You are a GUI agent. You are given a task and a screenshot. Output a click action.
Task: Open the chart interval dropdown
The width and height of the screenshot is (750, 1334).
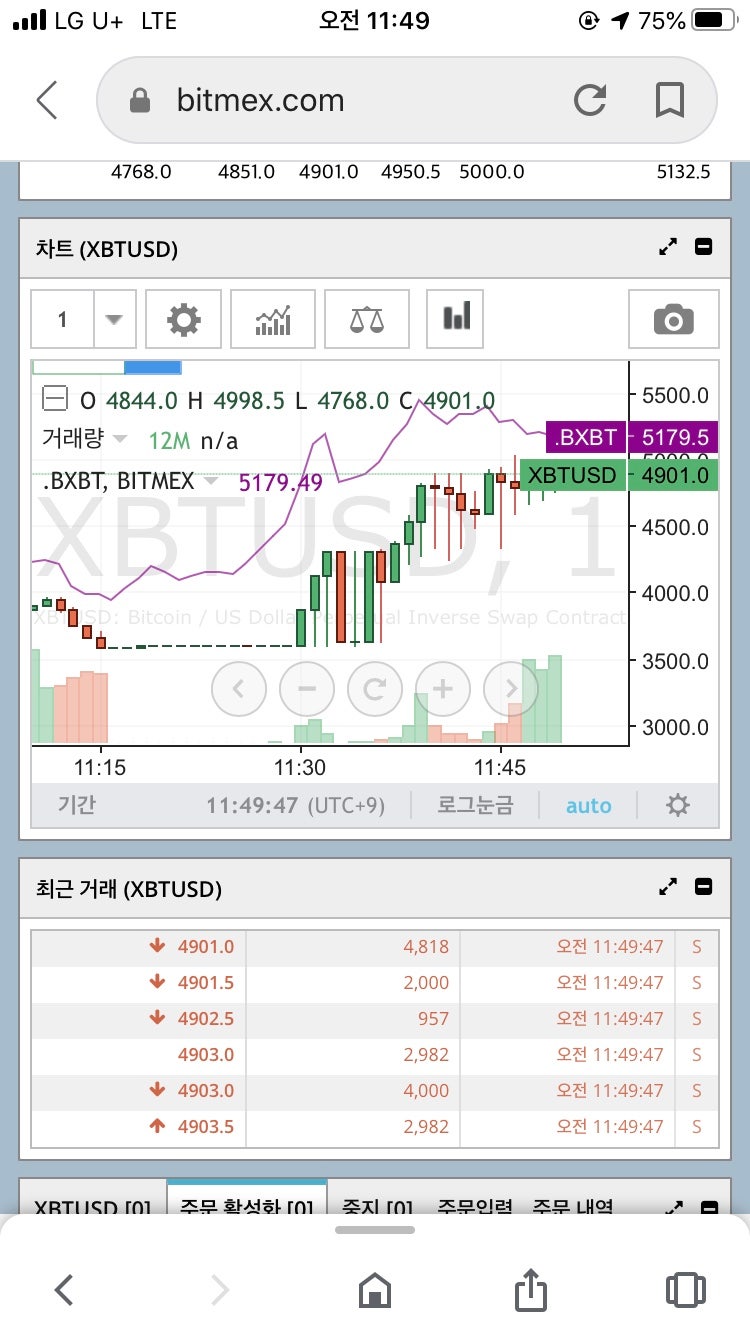coord(114,320)
